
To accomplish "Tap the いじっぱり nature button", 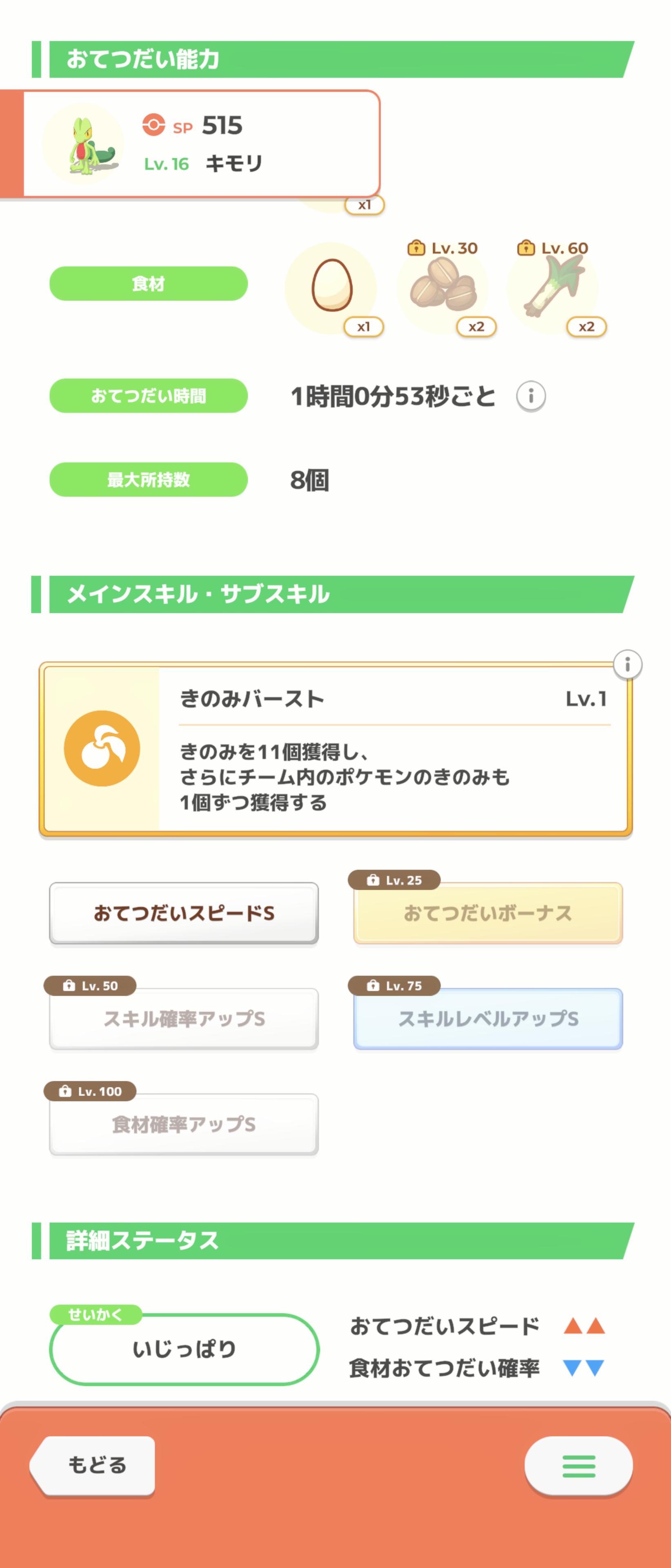I will pyautogui.click(x=184, y=1349).
